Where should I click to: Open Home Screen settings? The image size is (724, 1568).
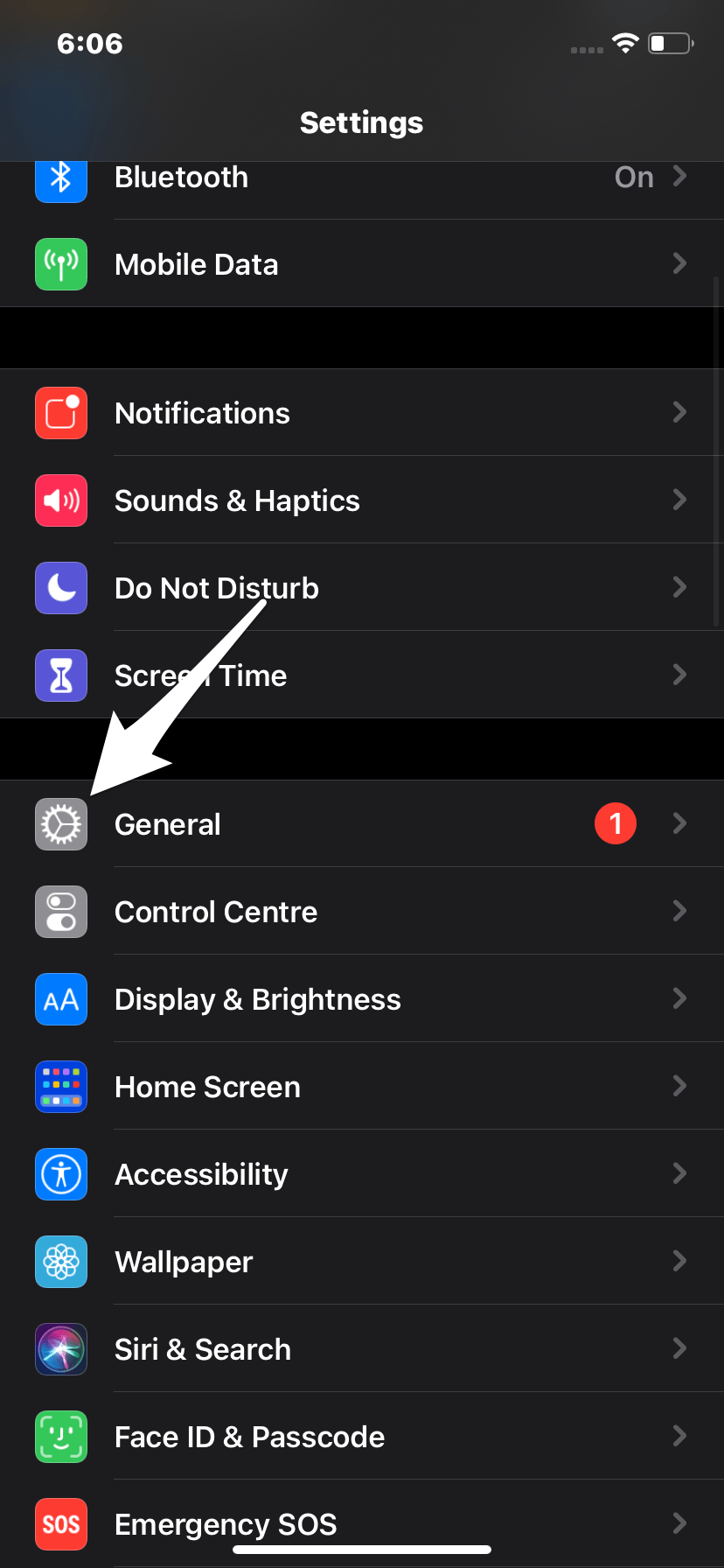(362, 1086)
